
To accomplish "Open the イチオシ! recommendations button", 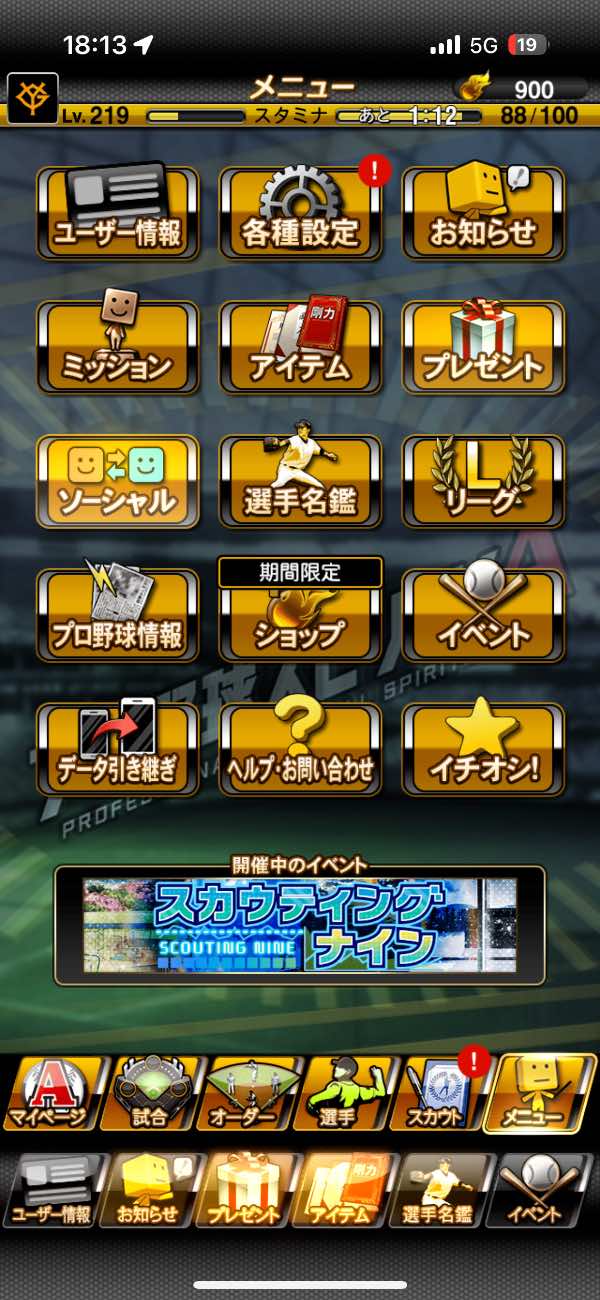I will coord(483,750).
